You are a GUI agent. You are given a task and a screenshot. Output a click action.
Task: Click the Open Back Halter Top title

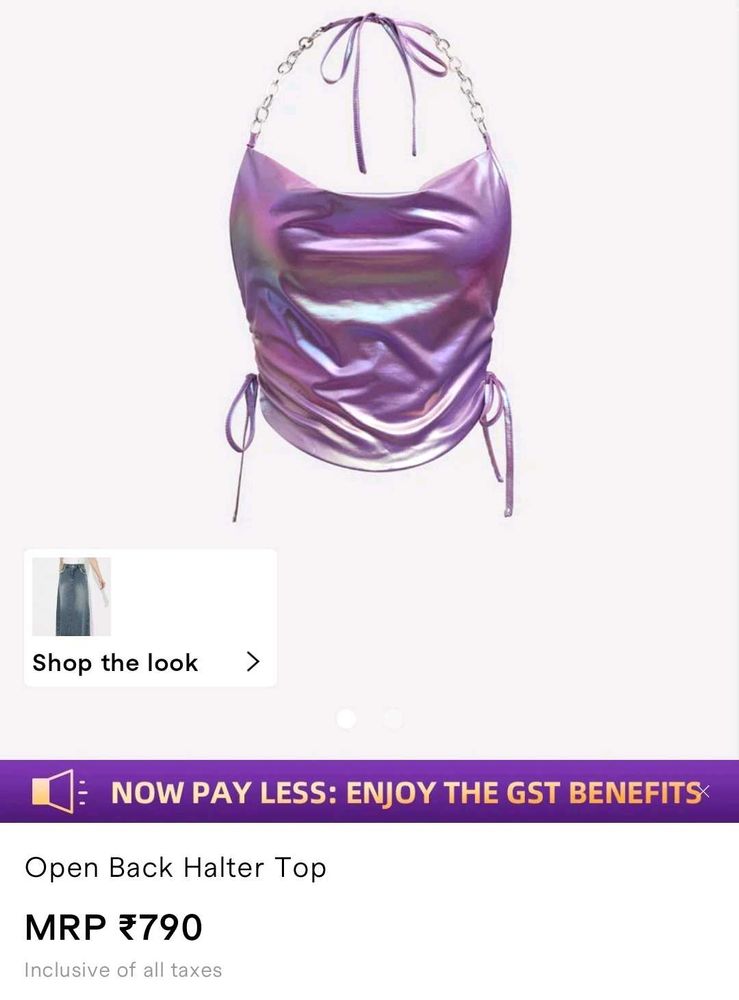pos(176,868)
